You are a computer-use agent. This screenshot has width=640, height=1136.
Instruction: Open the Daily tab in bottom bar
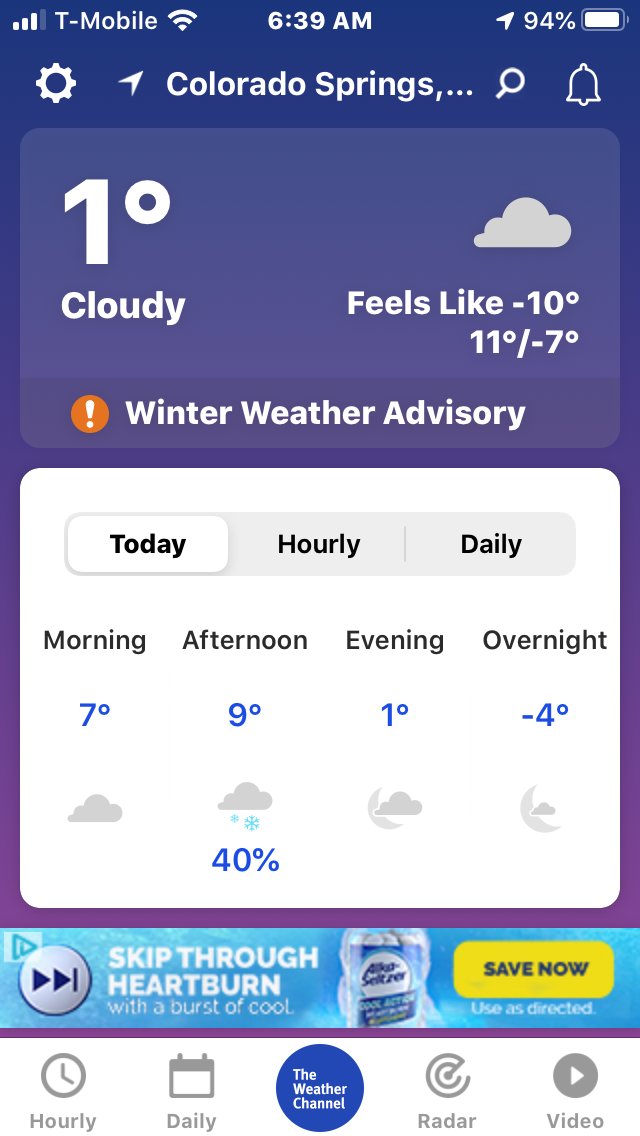pyautogui.click(x=191, y=1092)
